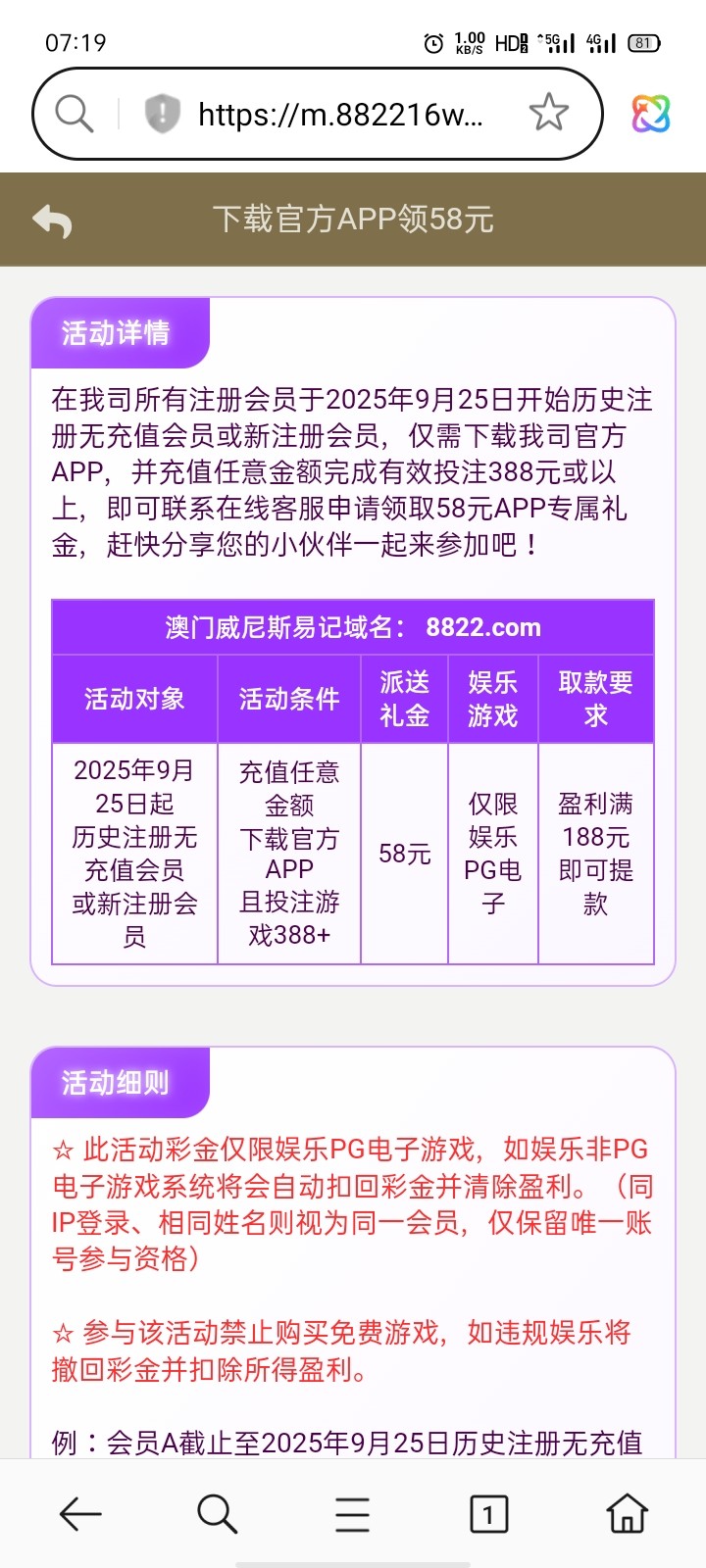Tap the home icon in the bottom bar
The width and height of the screenshot is (706, 1568).
pyautogui.click(x=626, y=1512)
